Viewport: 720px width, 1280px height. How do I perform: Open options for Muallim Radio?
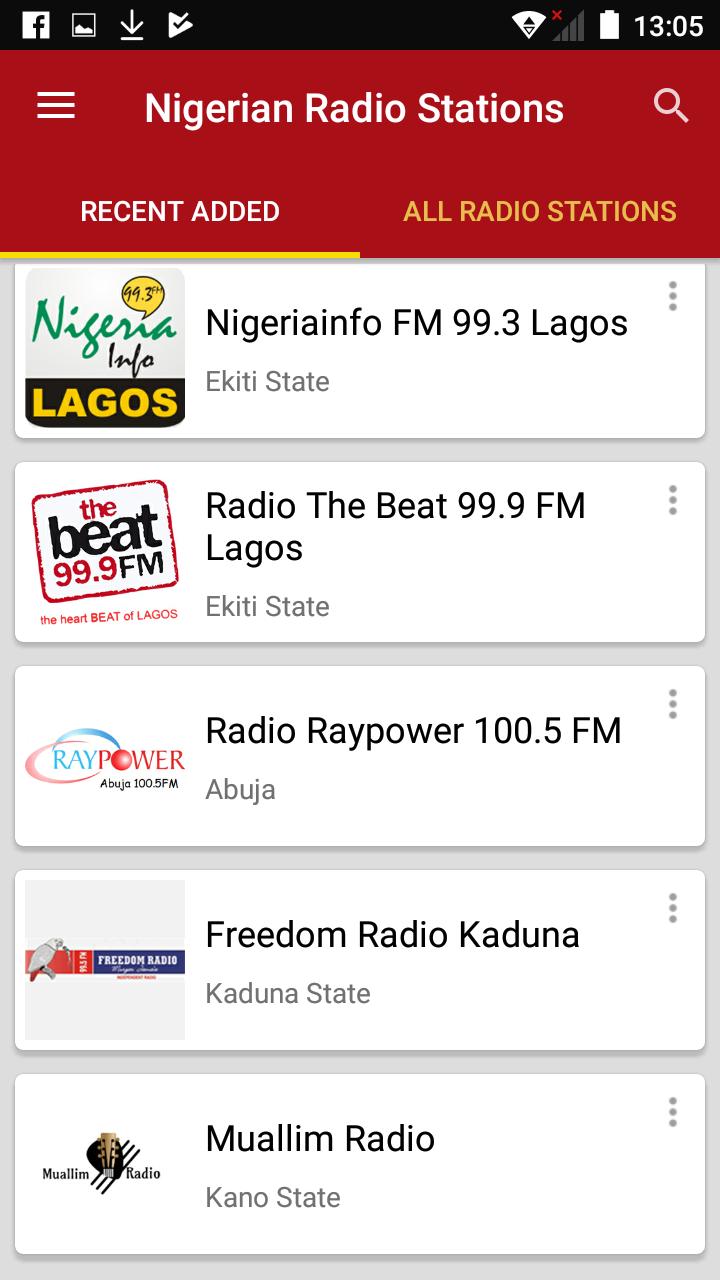[672, 1112]
